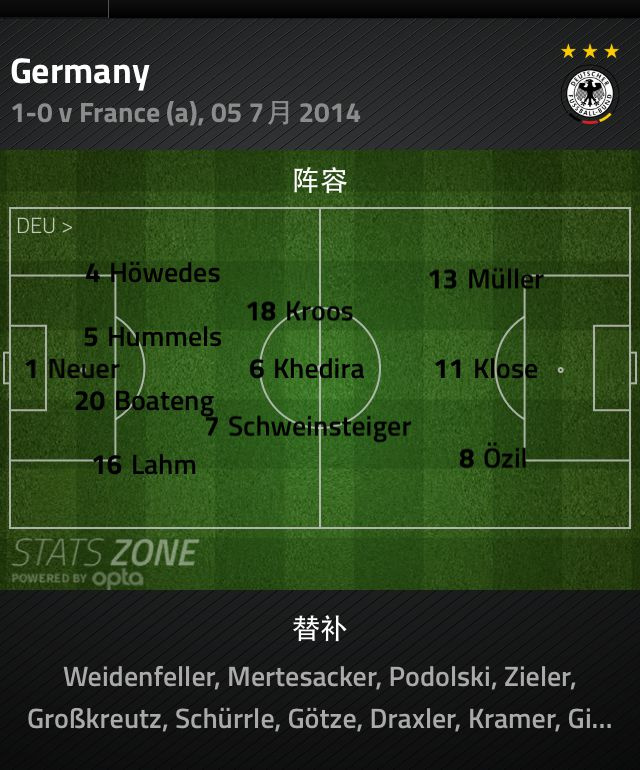Tap Hummels on the pitch

[x=152, y=337]
